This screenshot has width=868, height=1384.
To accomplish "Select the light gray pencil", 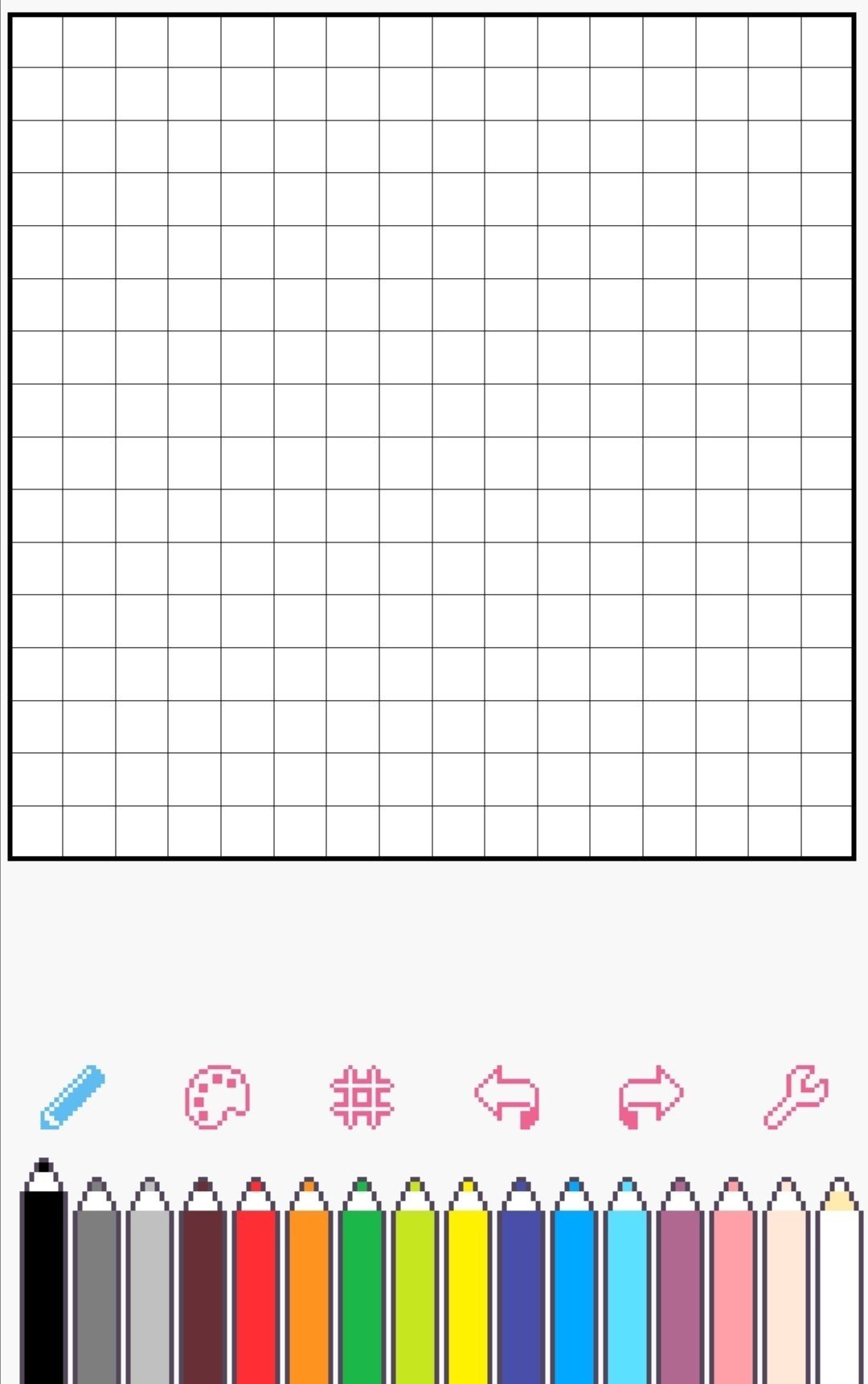I will tap(149, 1294).
